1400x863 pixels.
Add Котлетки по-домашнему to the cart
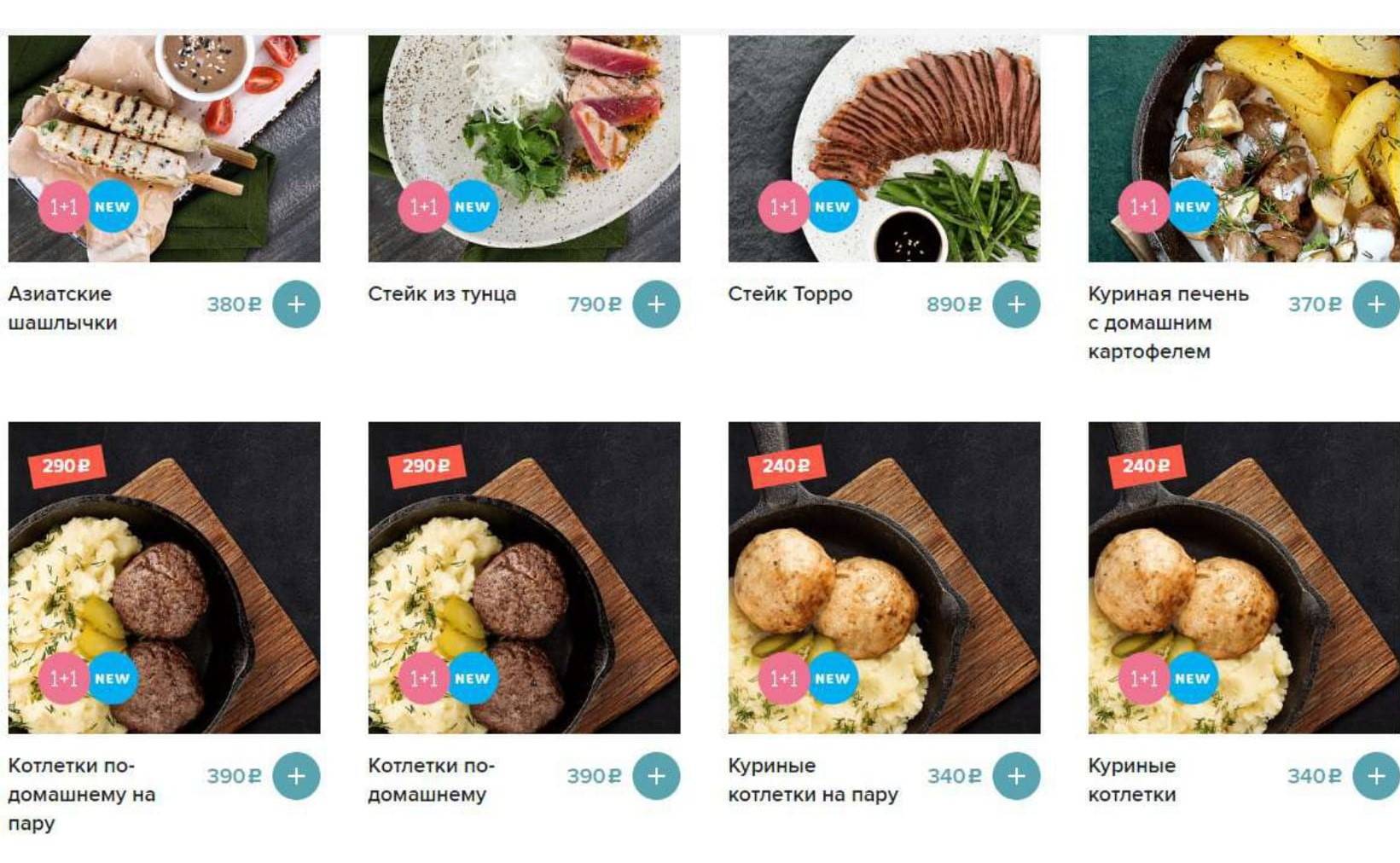tap(656, 776)
